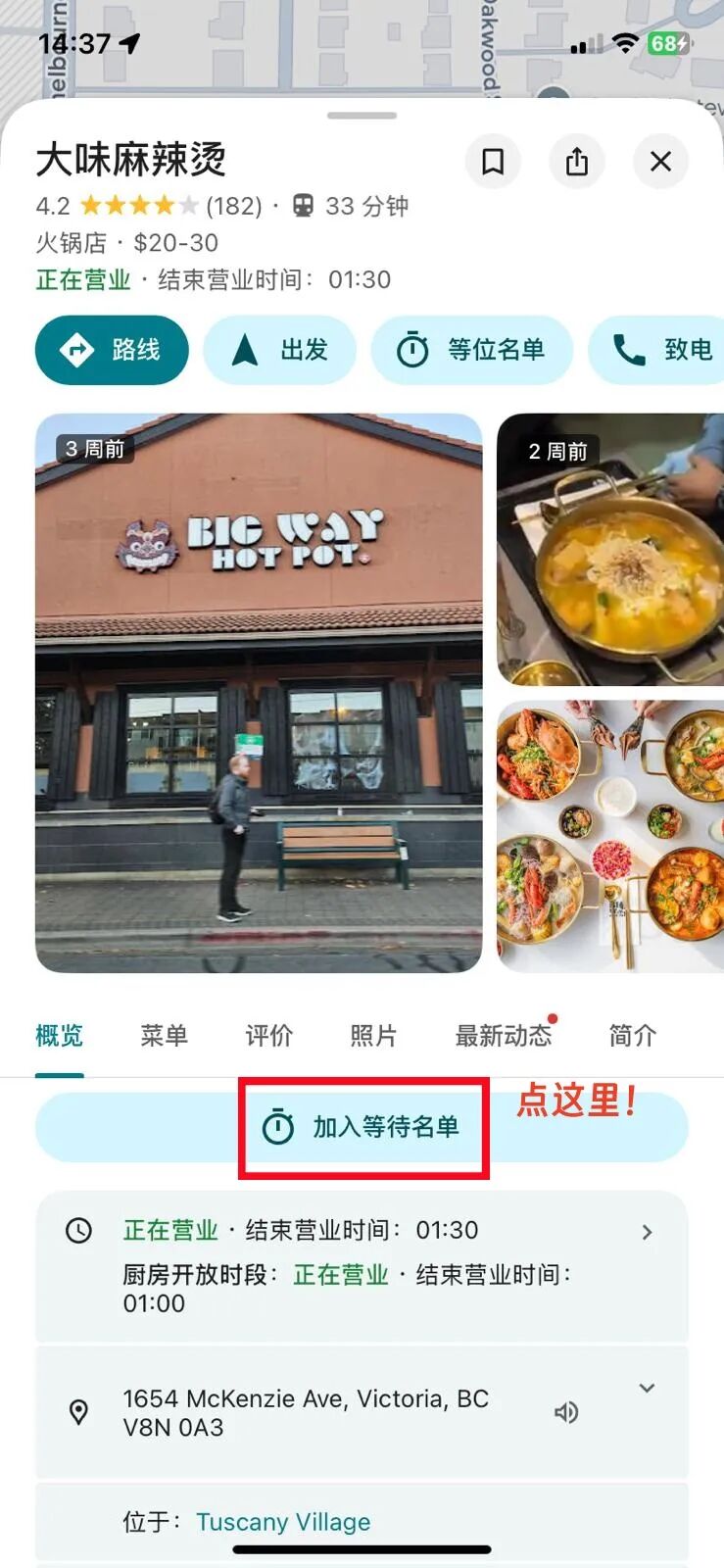This screenshot has width=724, height=1568.
Task: Open the 照片 tab
Action: pyautogui.click(x=373, y=1036)
